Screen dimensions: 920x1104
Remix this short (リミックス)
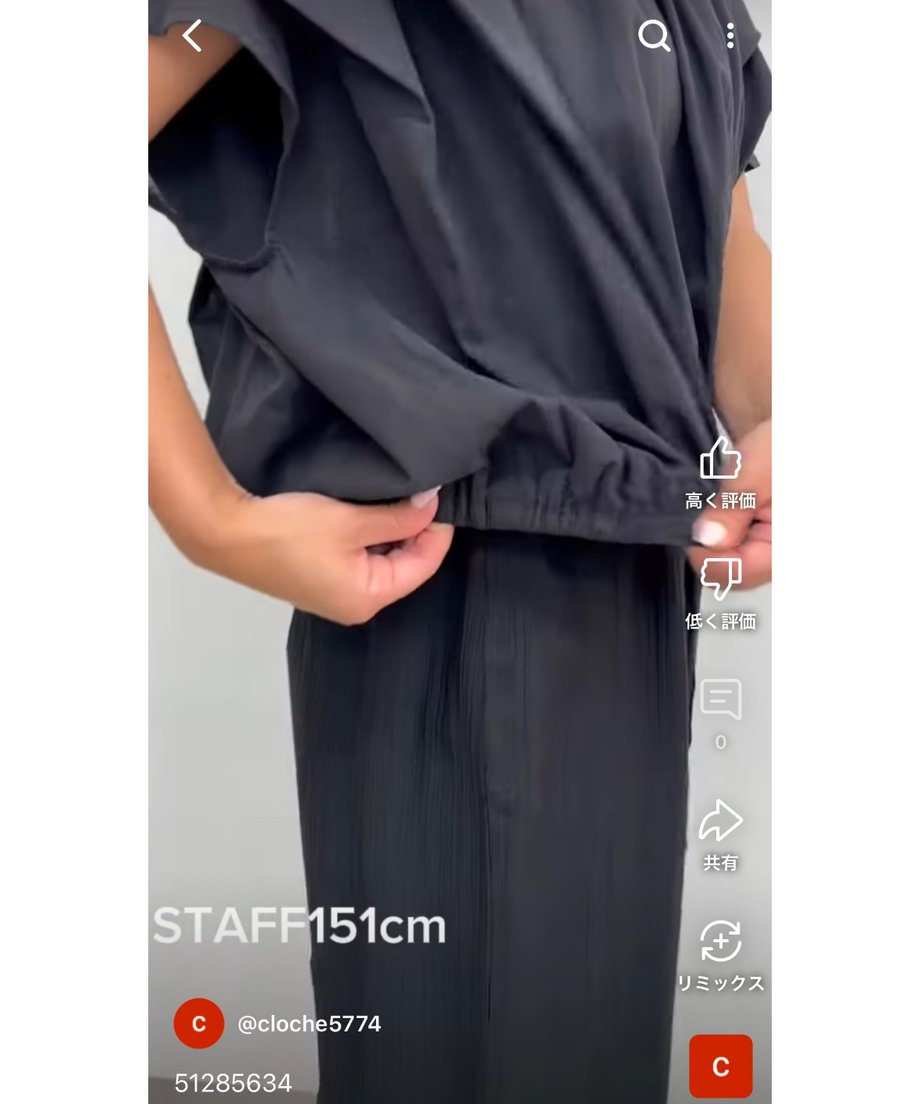(720, 942)
